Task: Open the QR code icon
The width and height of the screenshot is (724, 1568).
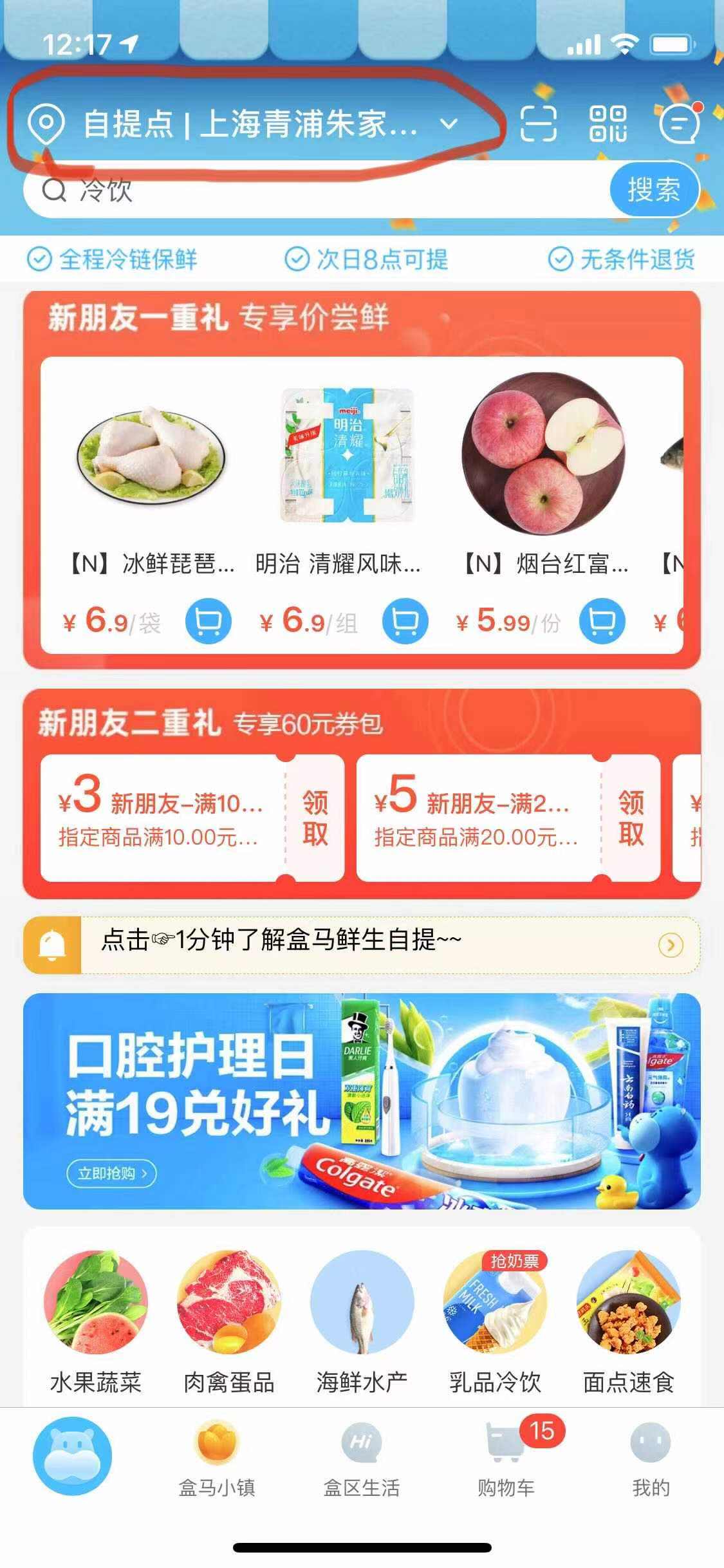Action: (608, 123)
